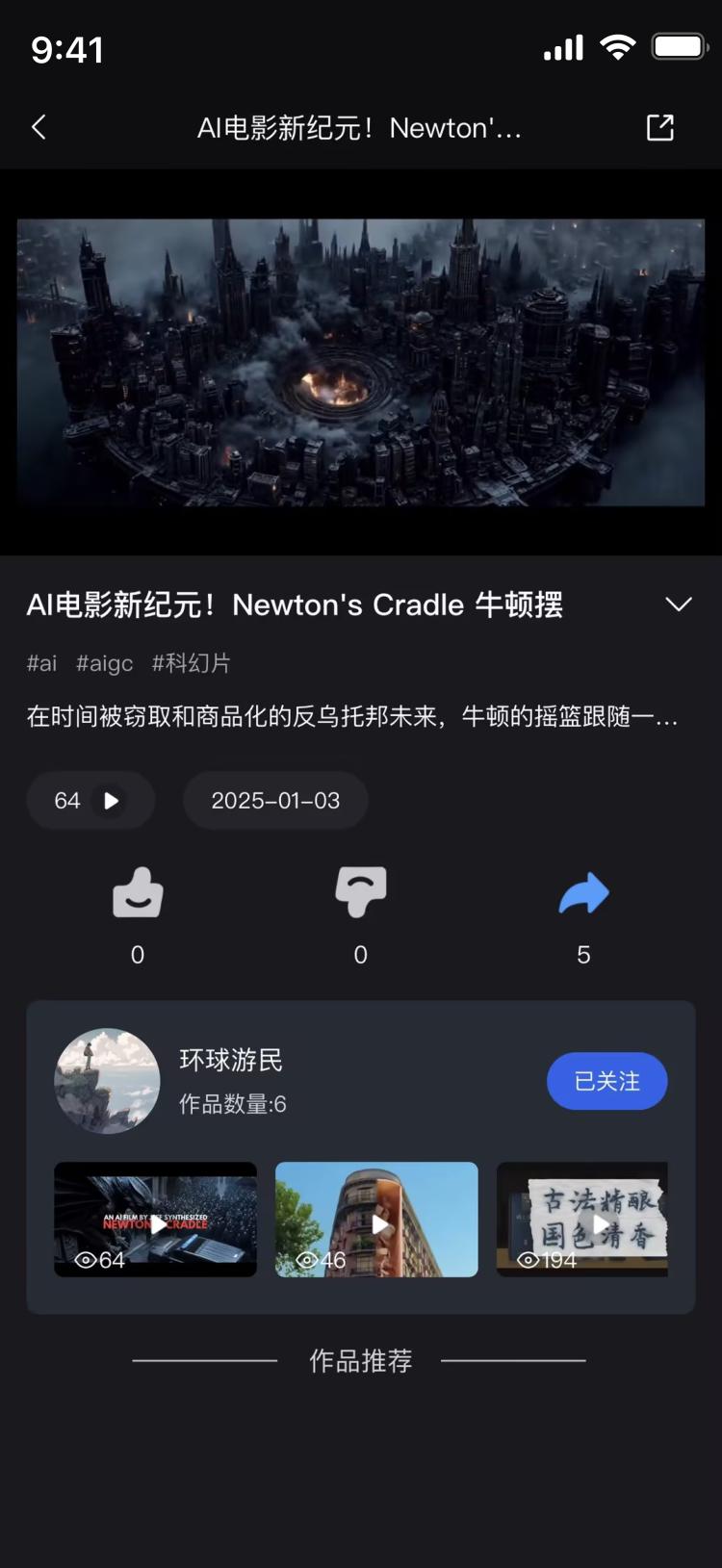Tap the thumbs up icon
722x1568 pixels.
click(x=137, y=893)
